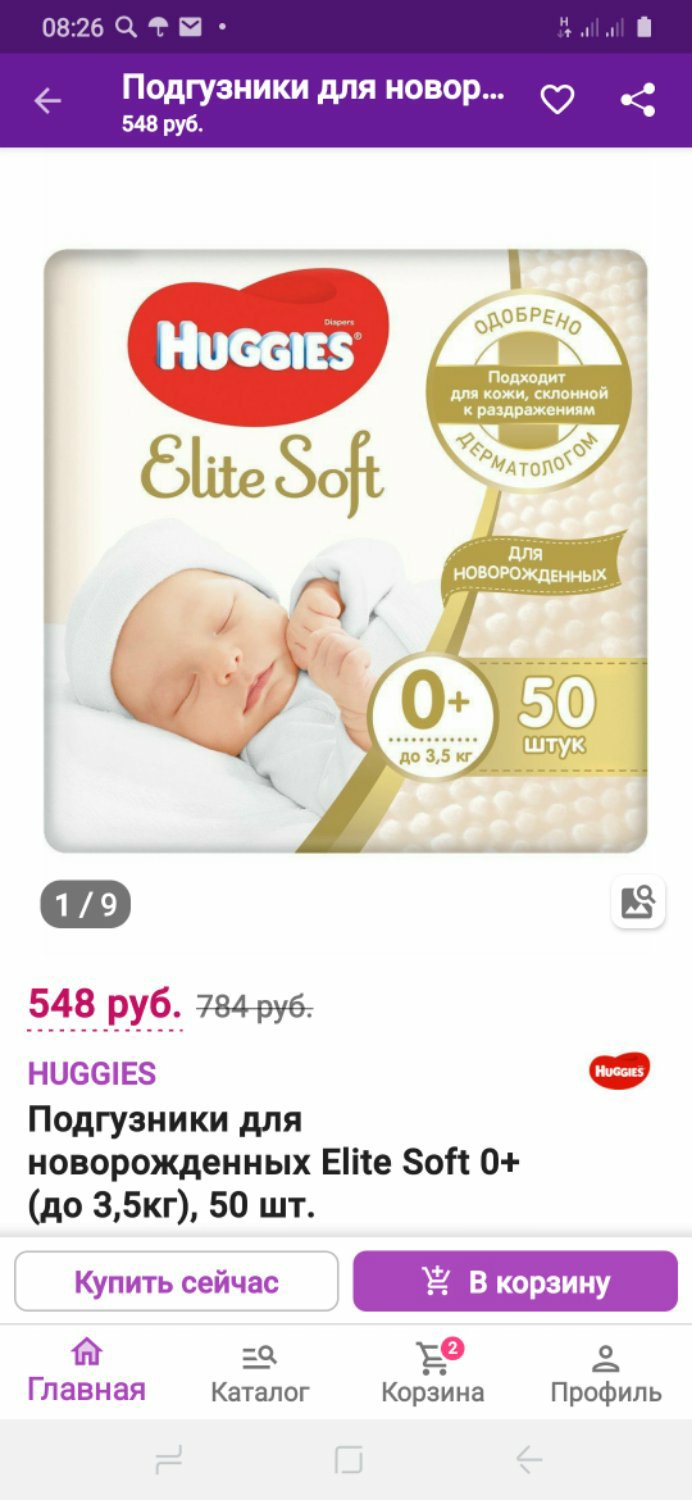Add this product to favorites with the heart
The width and height of the screenshot is (692, 1500).
557,100
